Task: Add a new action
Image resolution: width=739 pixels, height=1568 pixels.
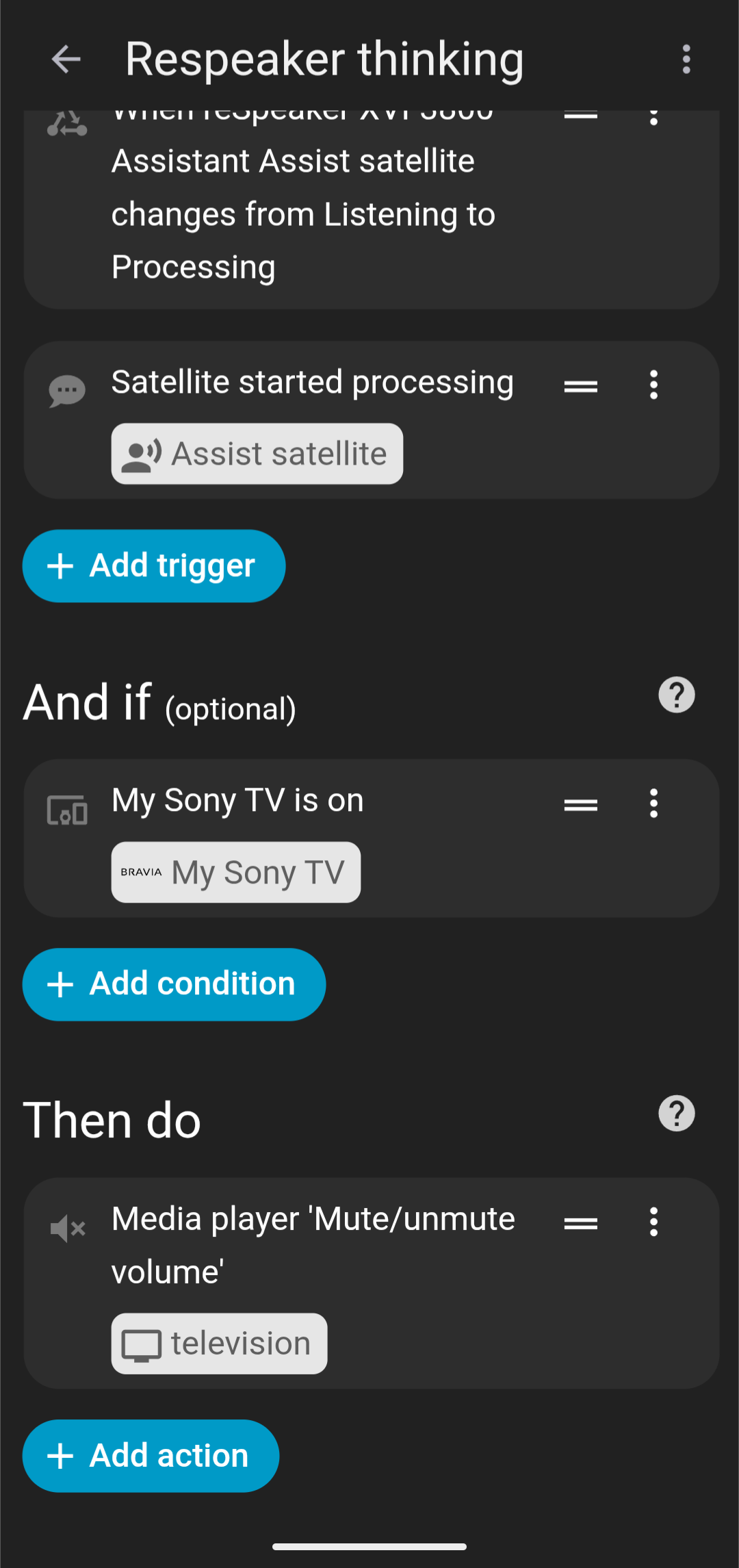Action: (151, 1456)
